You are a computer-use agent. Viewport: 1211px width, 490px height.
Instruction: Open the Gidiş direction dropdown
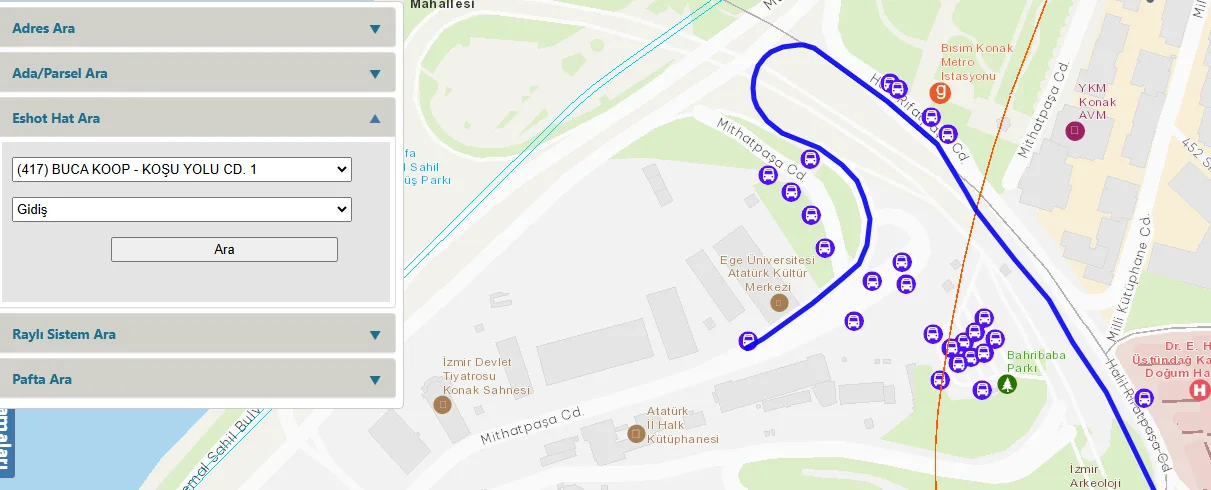tap(181, 209)
